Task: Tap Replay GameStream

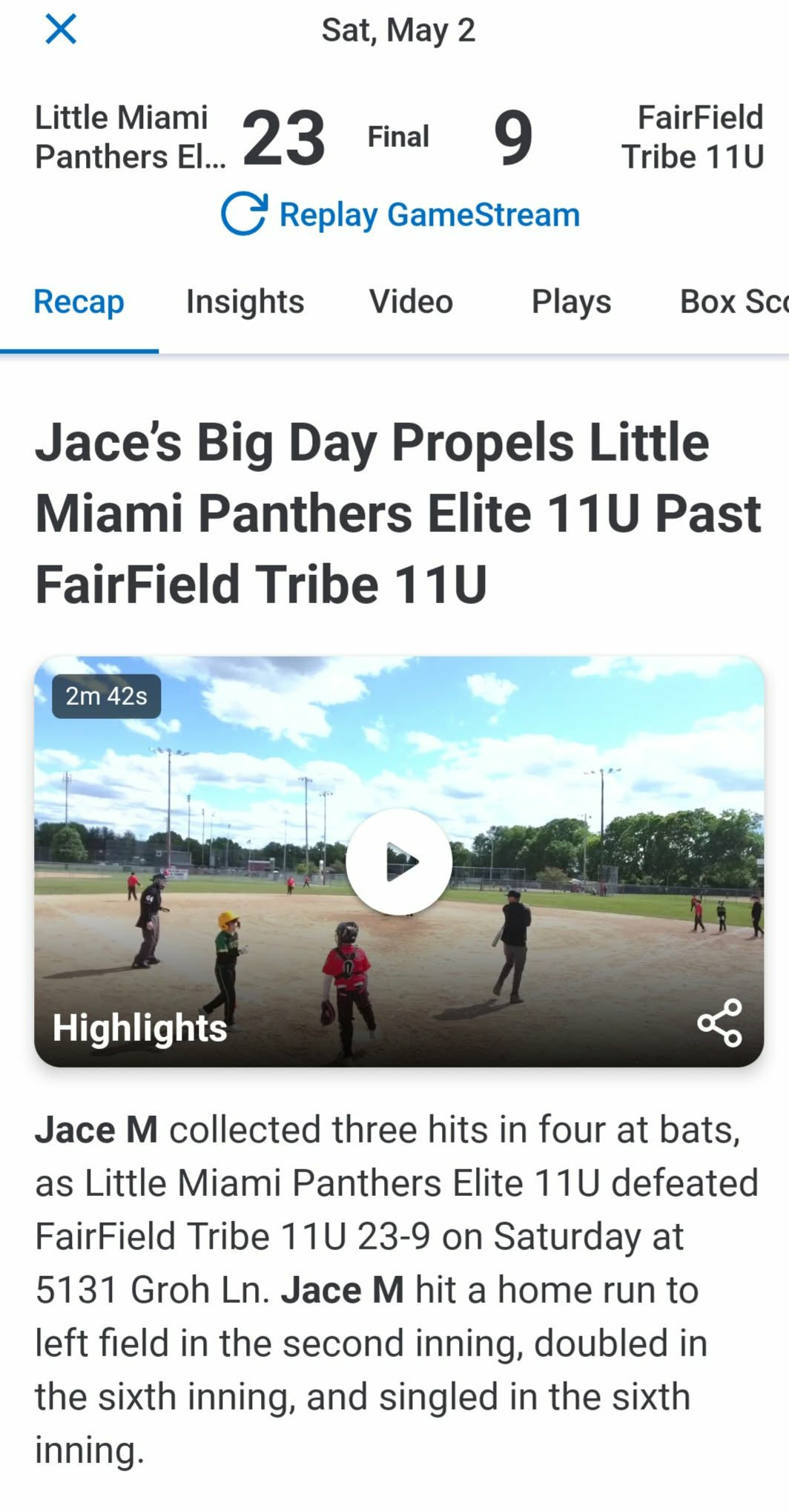Action: click(x=400, y=214)
